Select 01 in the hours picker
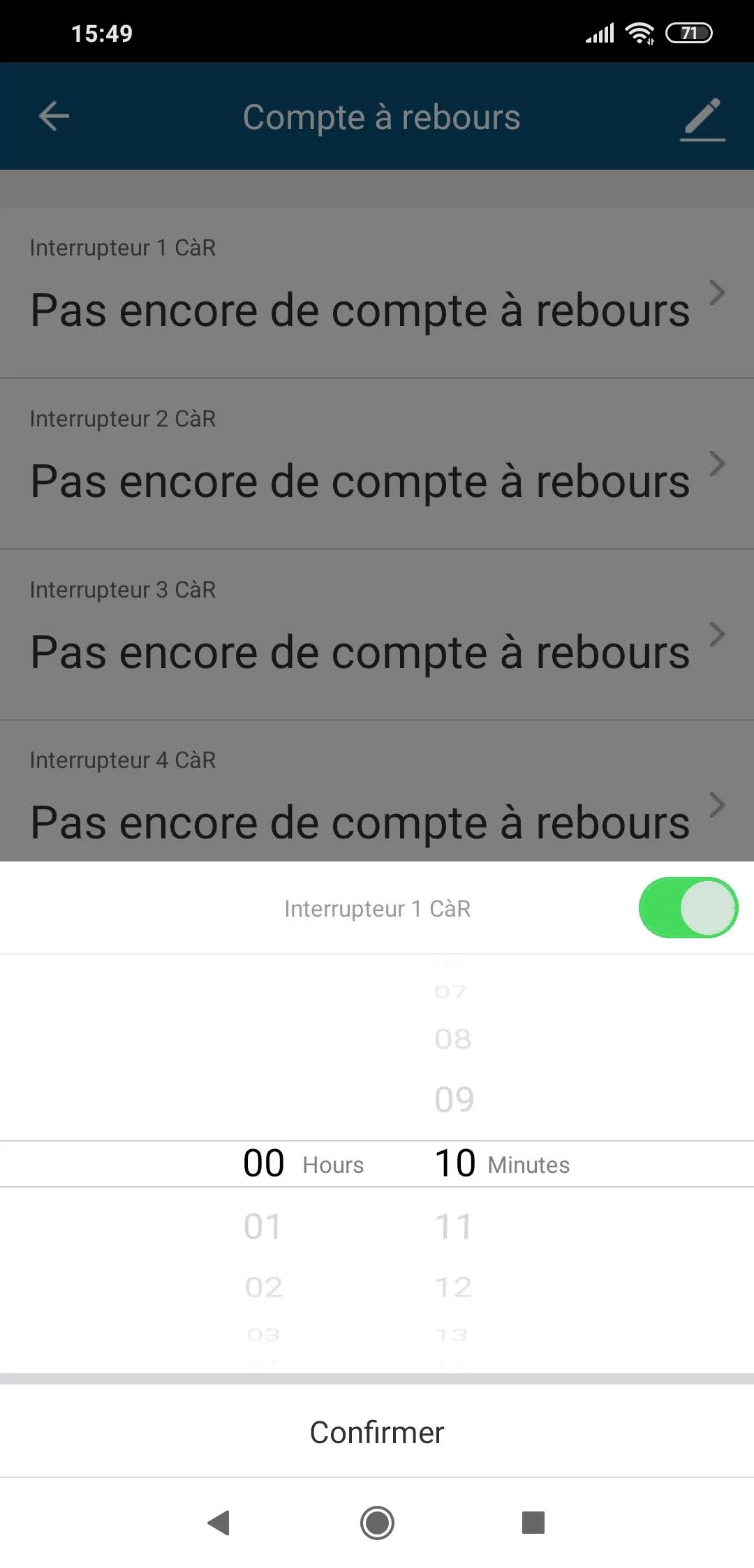Viewport: 754px width, 1568px height. click(x=263, y=1227)
